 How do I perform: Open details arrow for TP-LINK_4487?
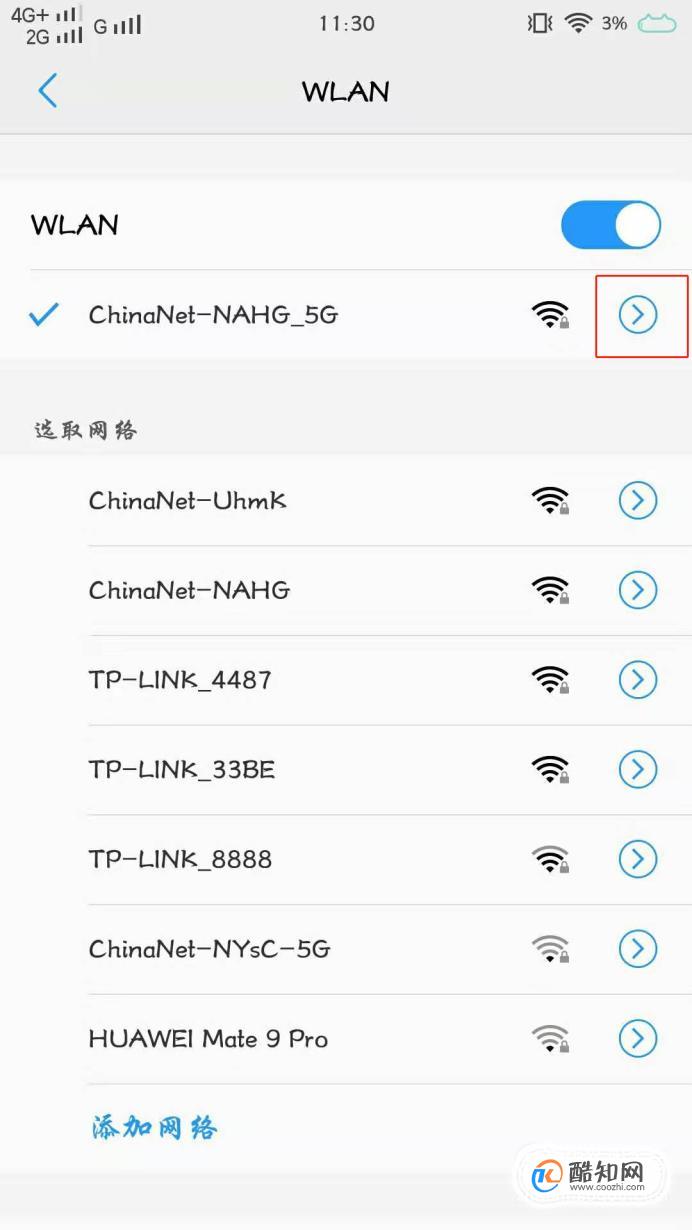[x=638, y=680]
